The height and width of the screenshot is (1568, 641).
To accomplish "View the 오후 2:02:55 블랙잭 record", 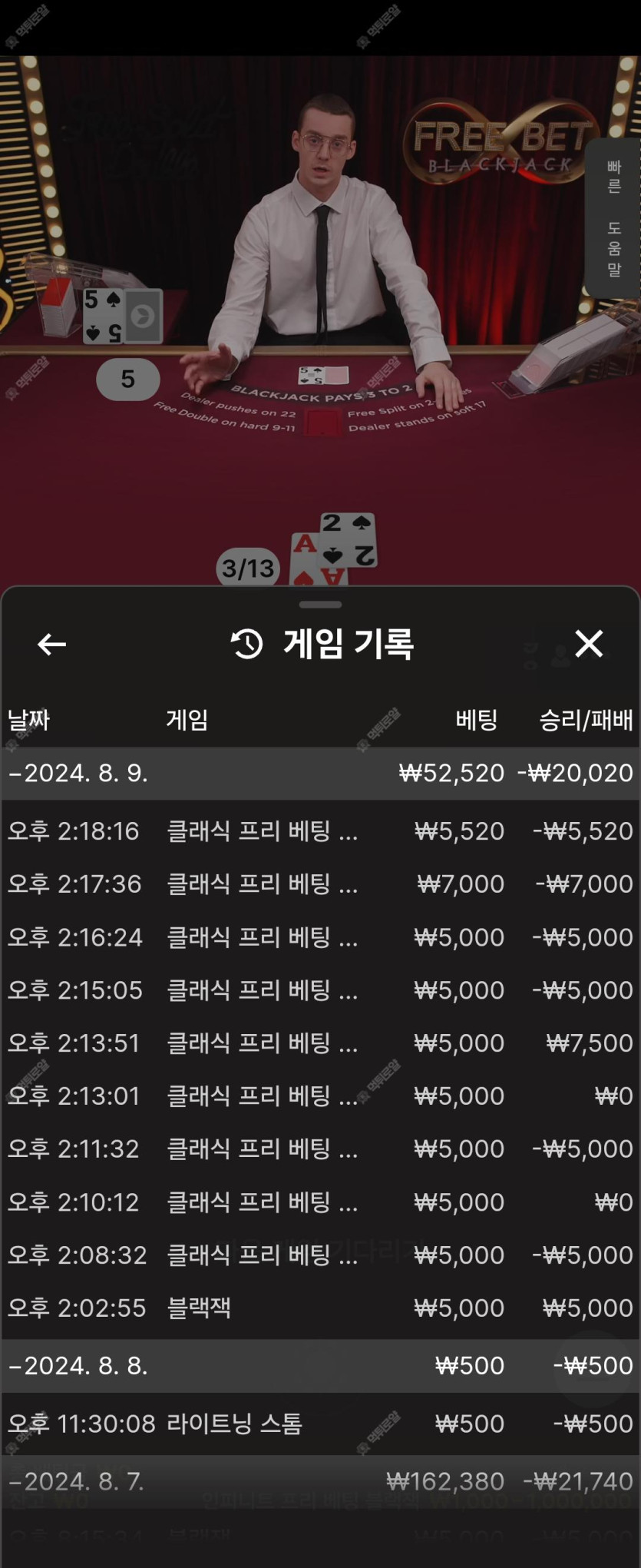I will [320, 1308].
